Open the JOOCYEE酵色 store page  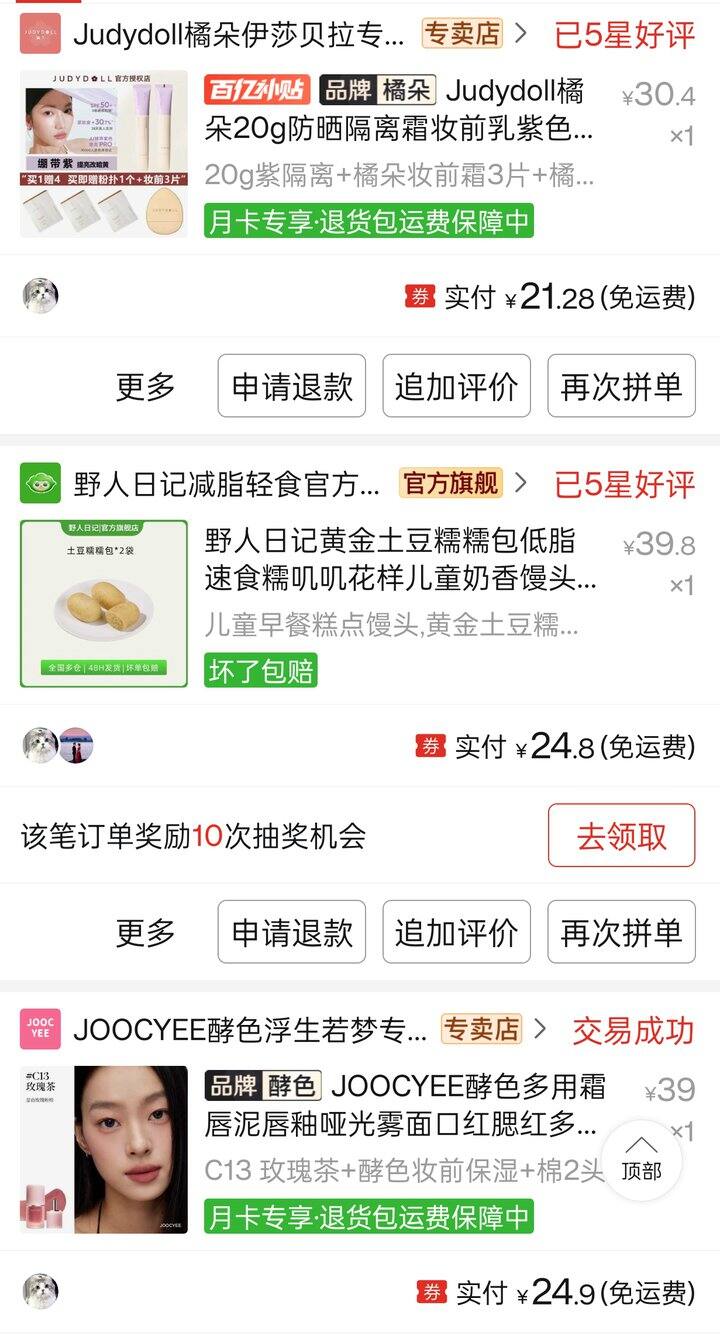click(250, 1029)
